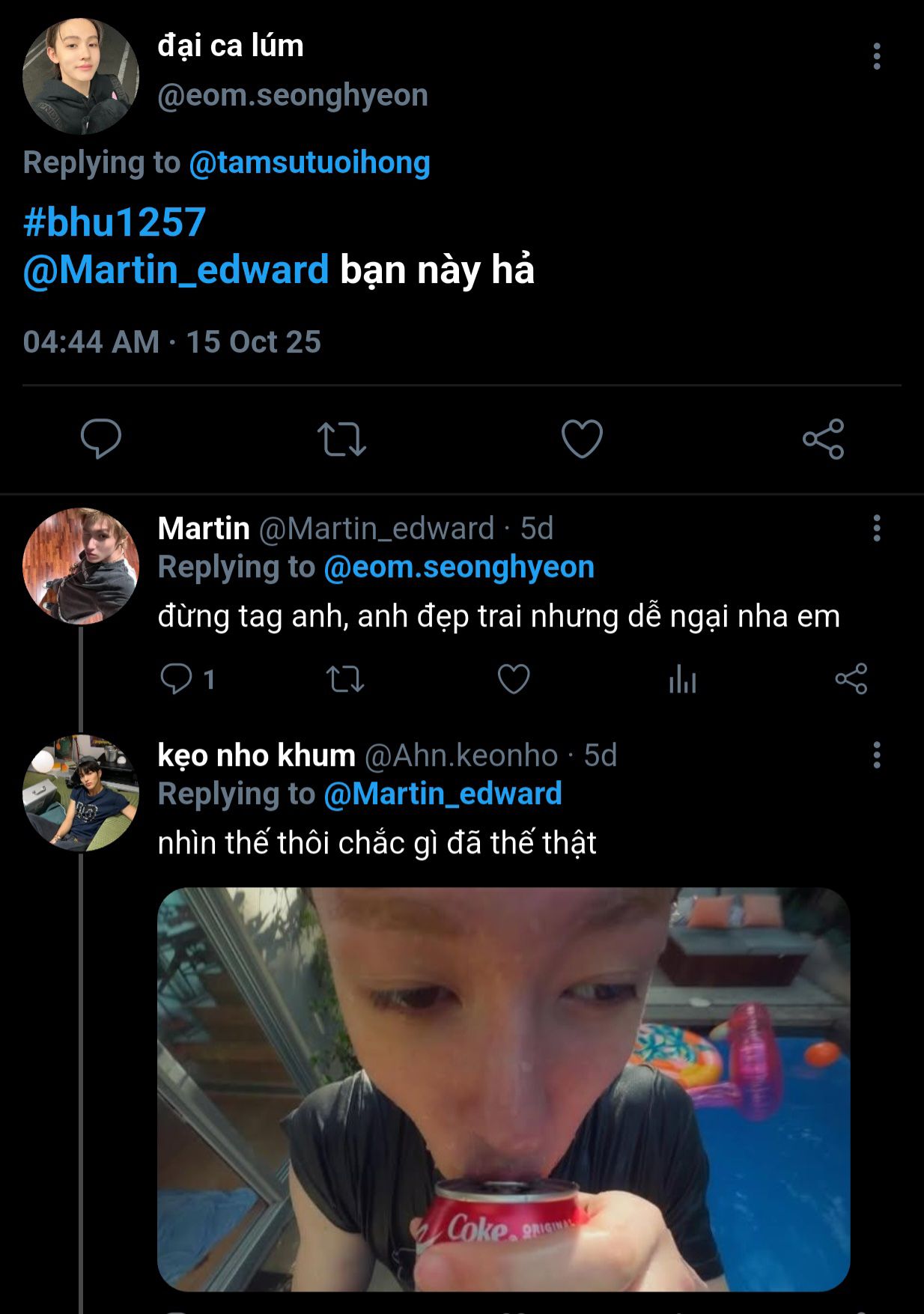This screenshot has width=924, height=1314.
Task: View comments on Martin's reply
Action: pyautogui.click(x=177, y=679)
